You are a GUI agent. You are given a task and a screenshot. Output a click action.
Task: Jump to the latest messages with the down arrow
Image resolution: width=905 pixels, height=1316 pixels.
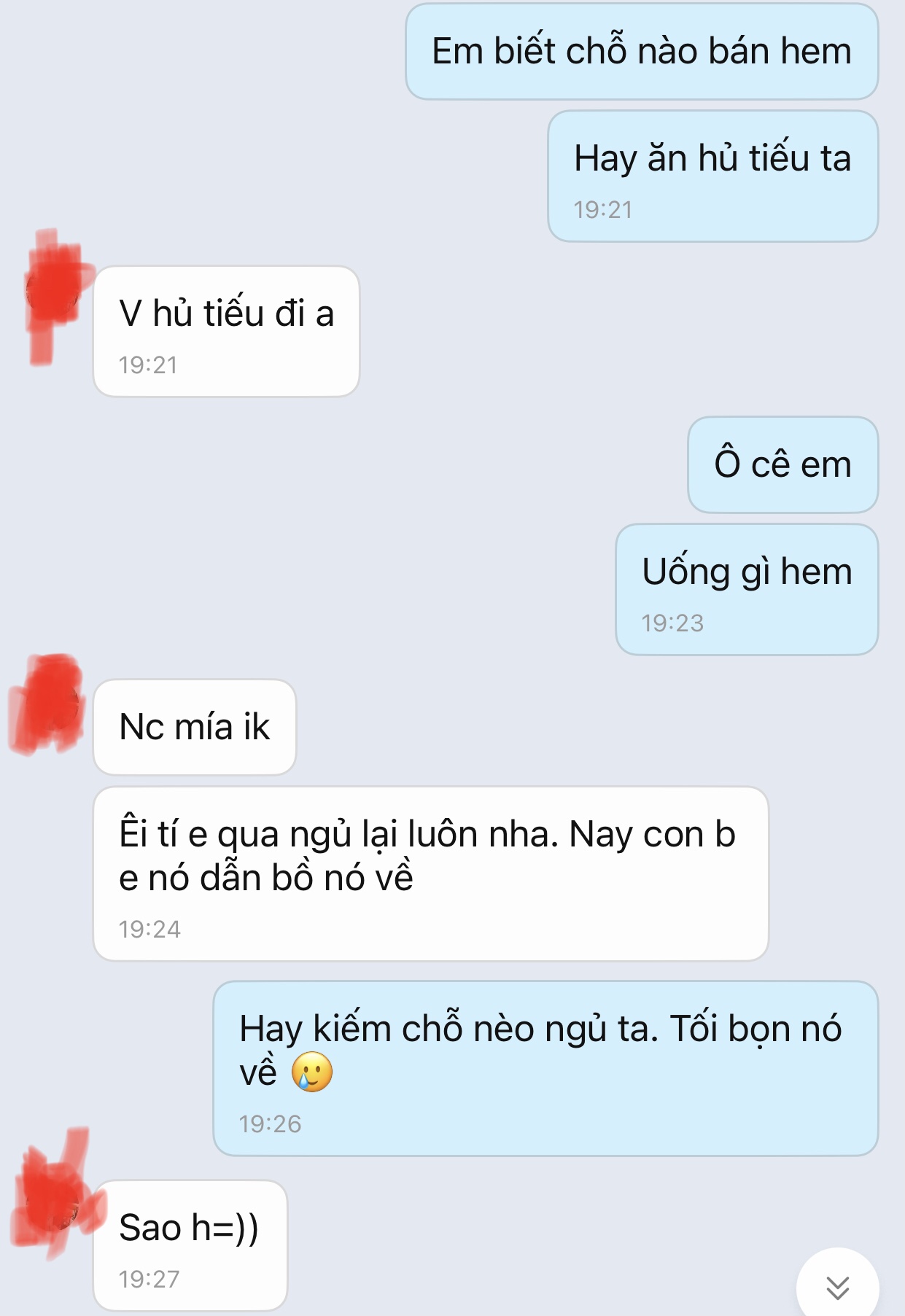(837, 1287)
